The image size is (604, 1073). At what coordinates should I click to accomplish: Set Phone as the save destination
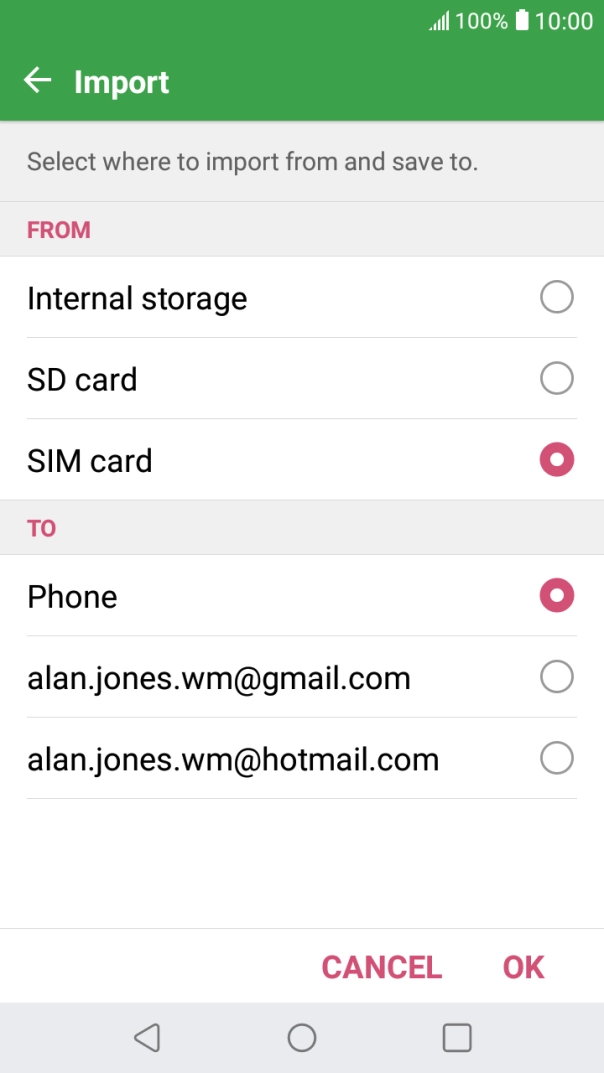coord(302,595)
